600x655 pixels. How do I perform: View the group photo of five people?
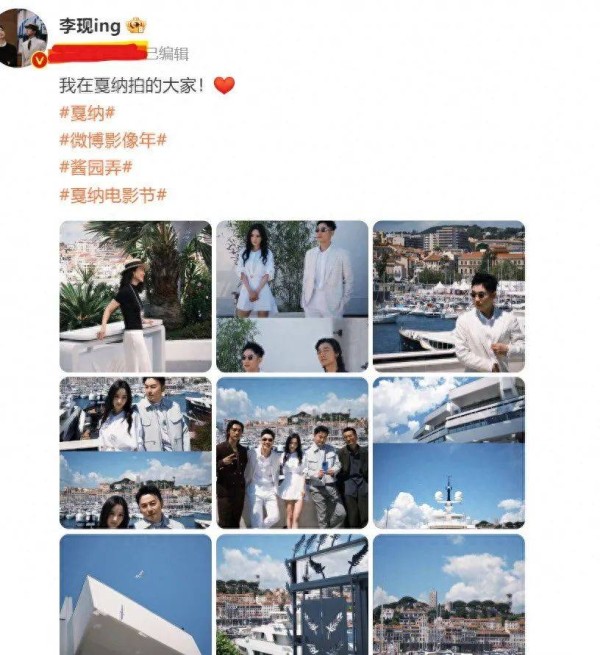pyautogui.click(x=292, y=452)
